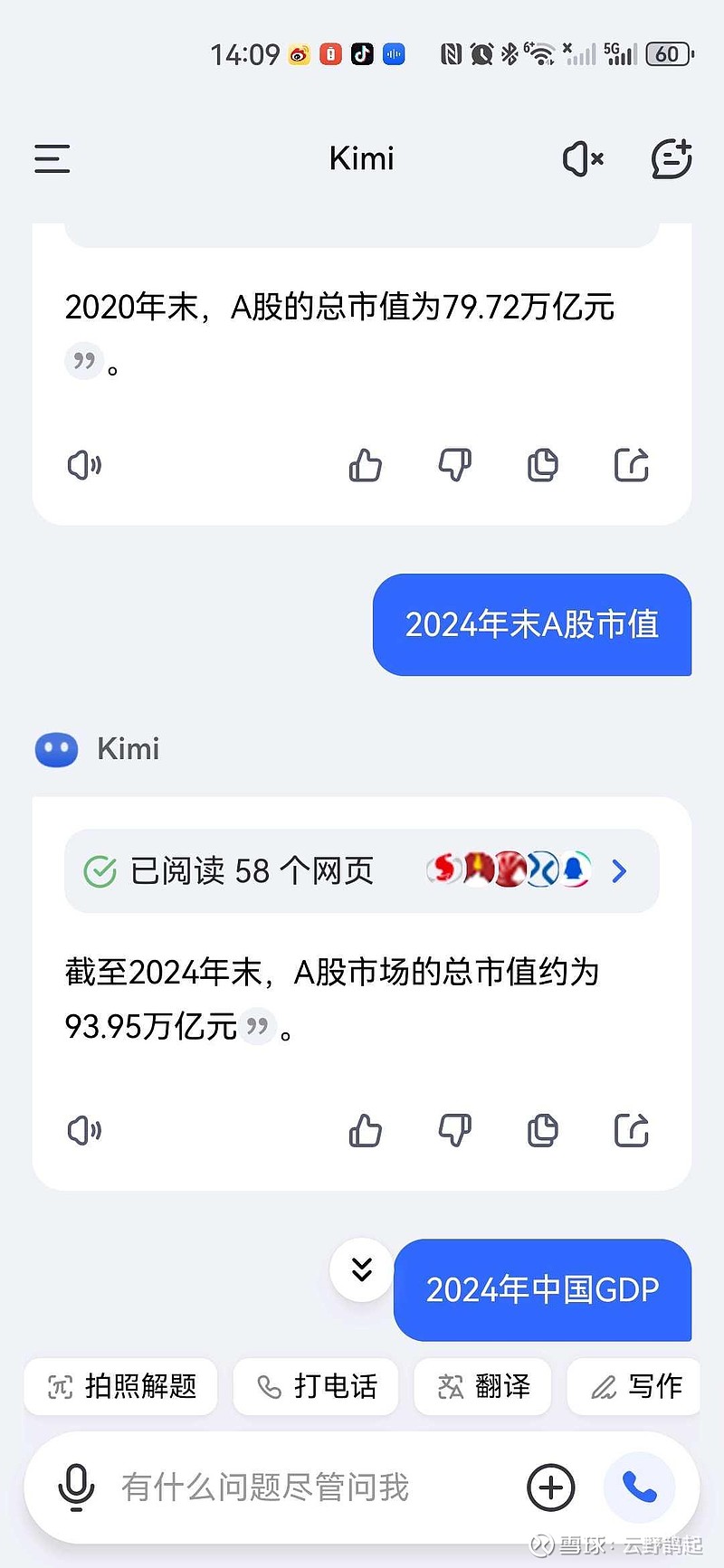Image resolution: width=724 pixels, height=1568 pixels.
Task: Copy the 2024 A股市值 response
Action: coord(541,1131)
